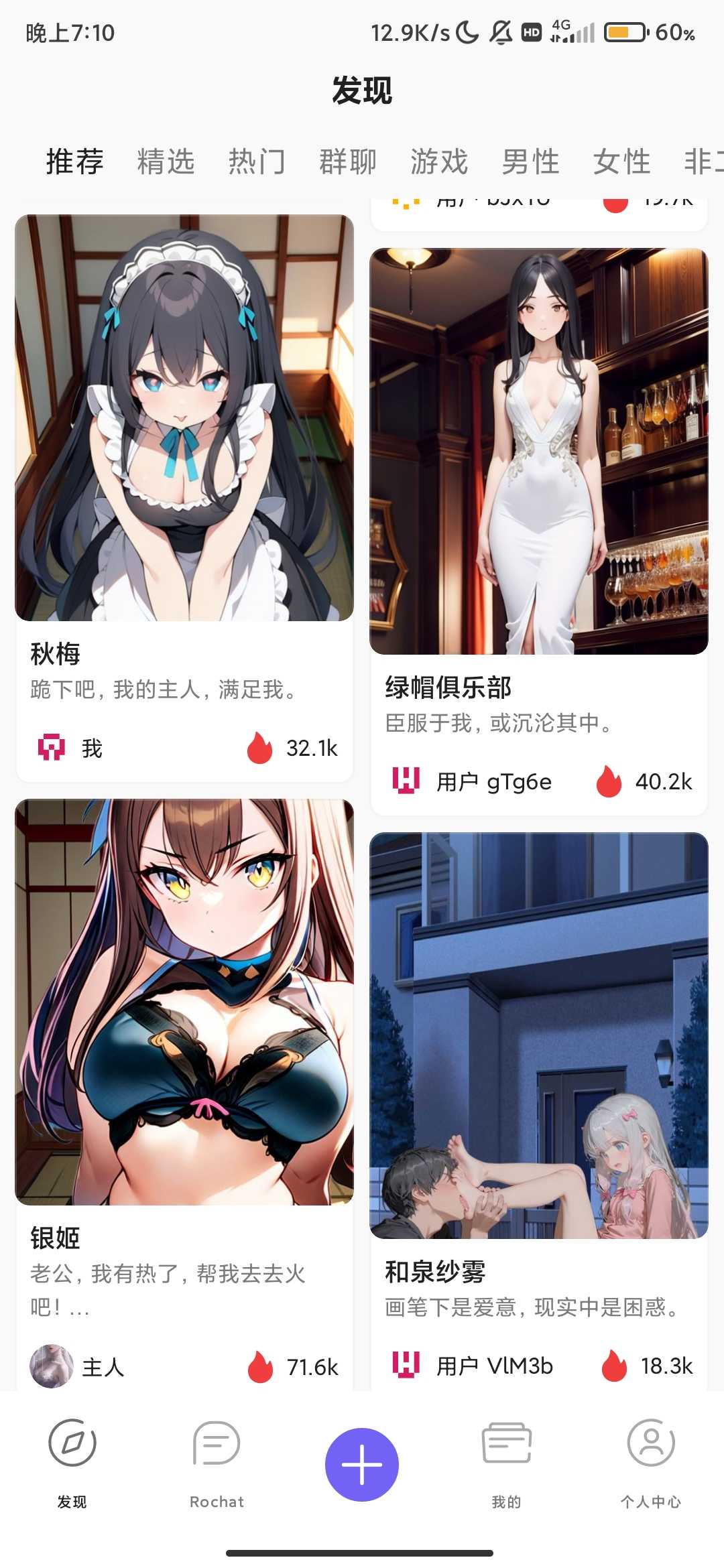Screen dimensions: 724x1568
Task: Switch to the 男性 tab
Action: tap(530, 161)
